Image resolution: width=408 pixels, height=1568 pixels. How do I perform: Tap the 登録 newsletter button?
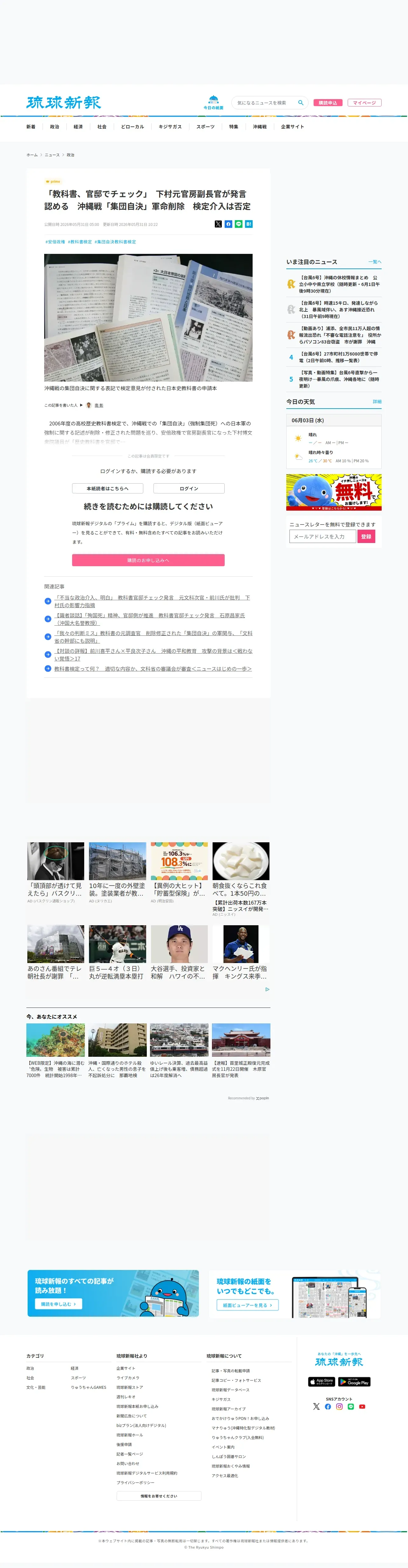(x=366, y=536)
